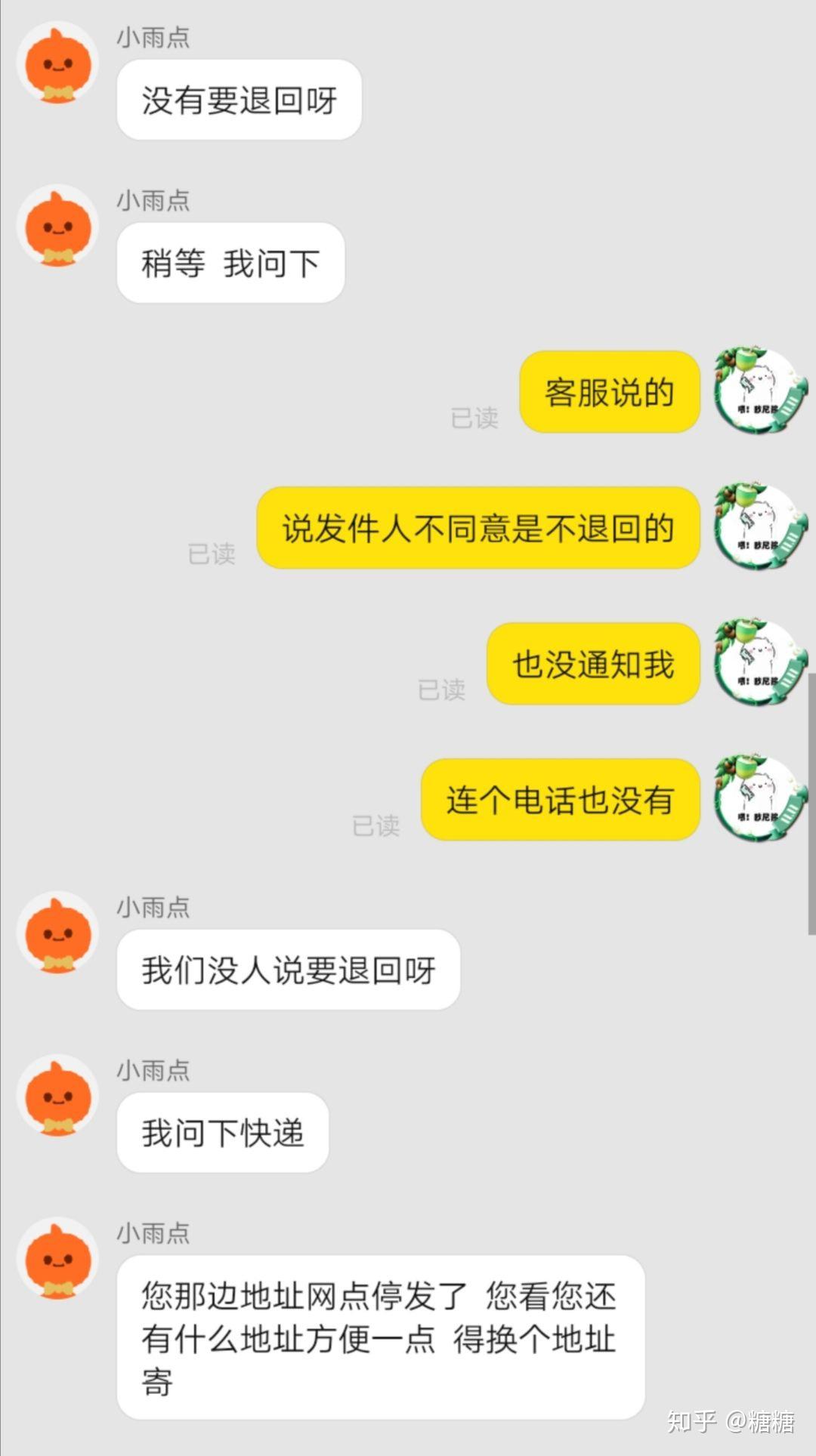View 小雨点's profile from "我们没人说要退回呀"
The image size is (816, 1456).
[58, 933]
